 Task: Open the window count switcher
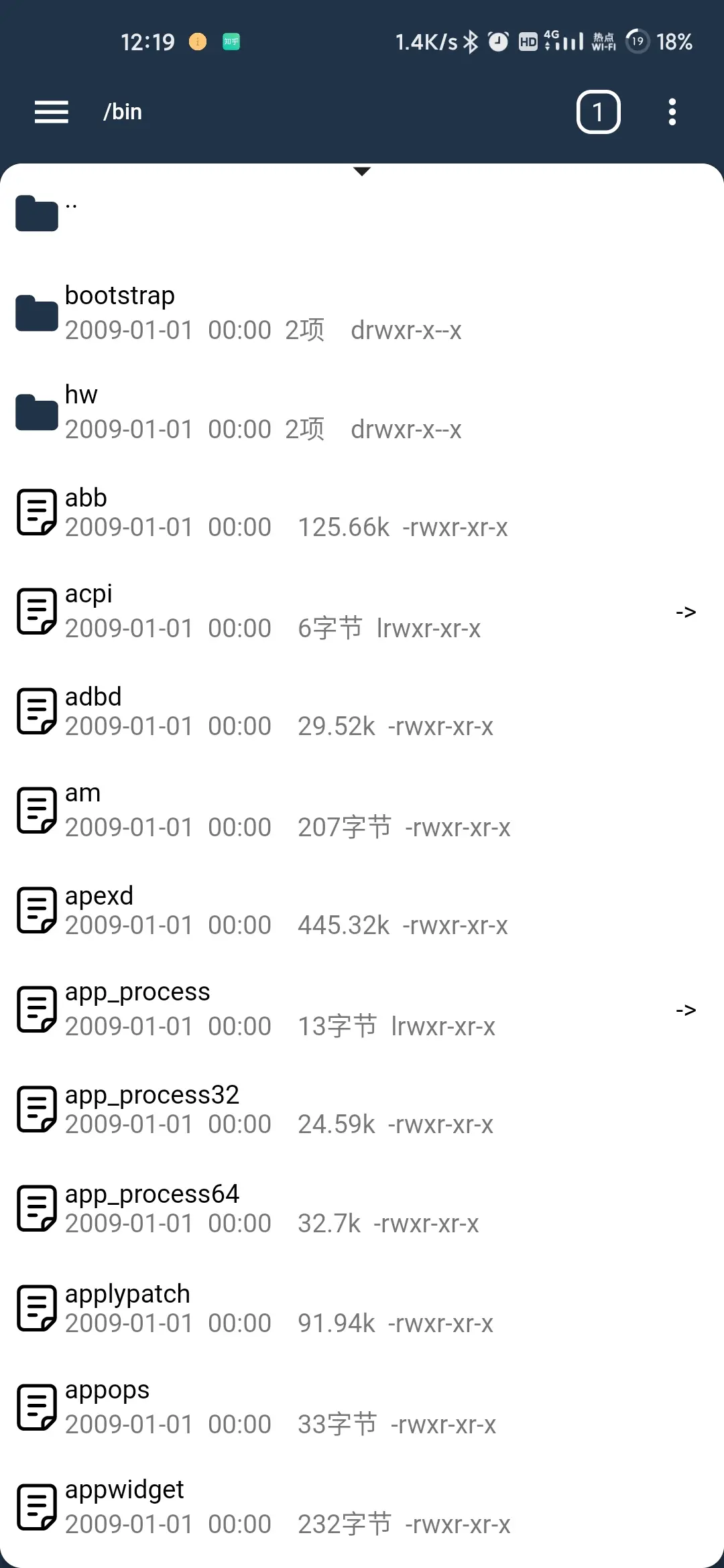click(598, 112)
